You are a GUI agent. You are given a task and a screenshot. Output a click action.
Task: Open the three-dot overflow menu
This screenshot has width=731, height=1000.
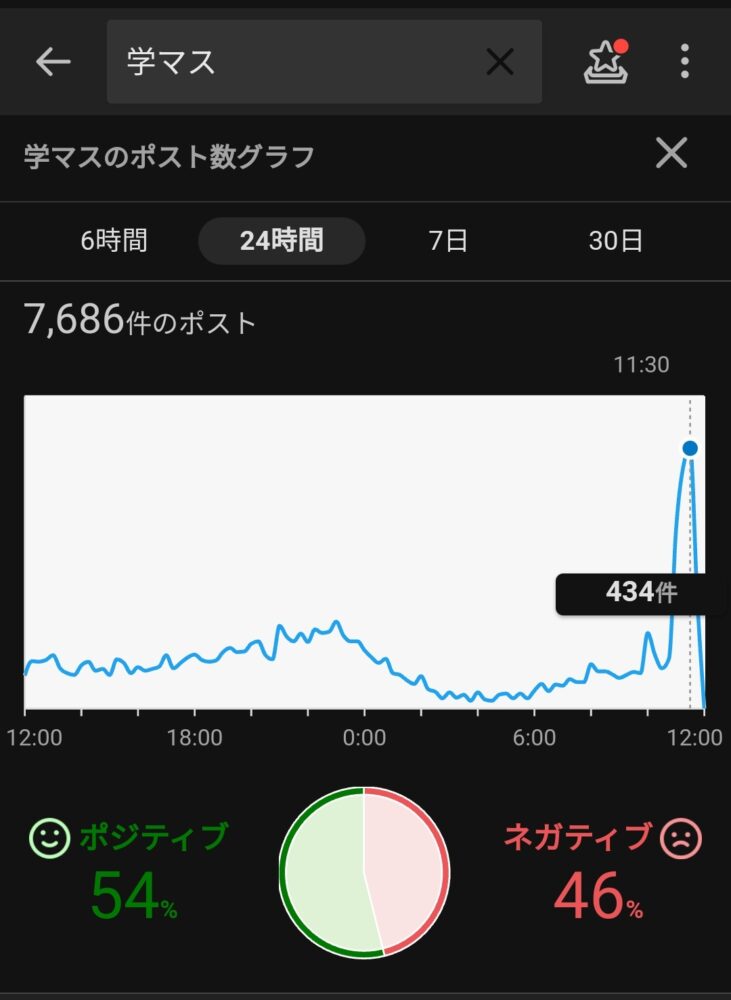click(684, 62)
